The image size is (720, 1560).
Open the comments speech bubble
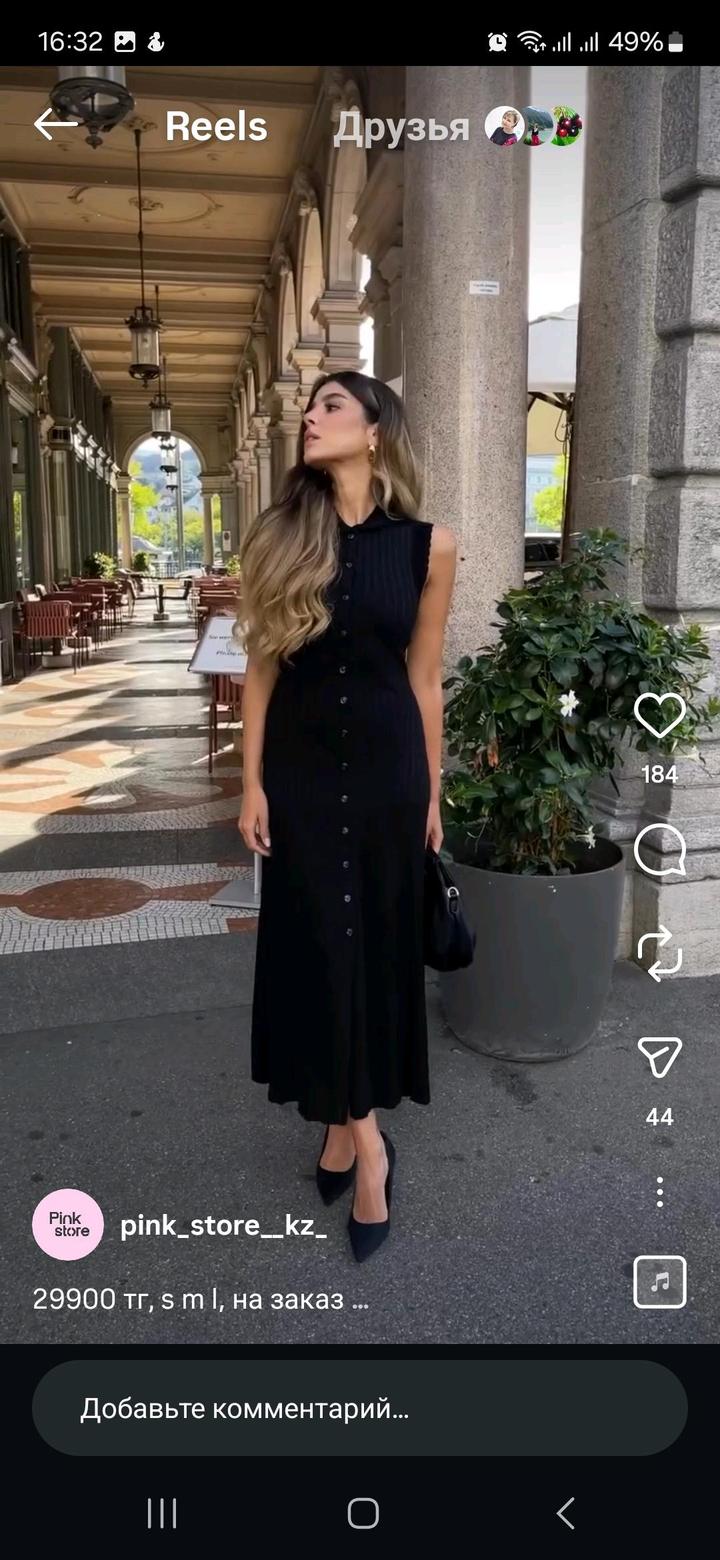659,851
